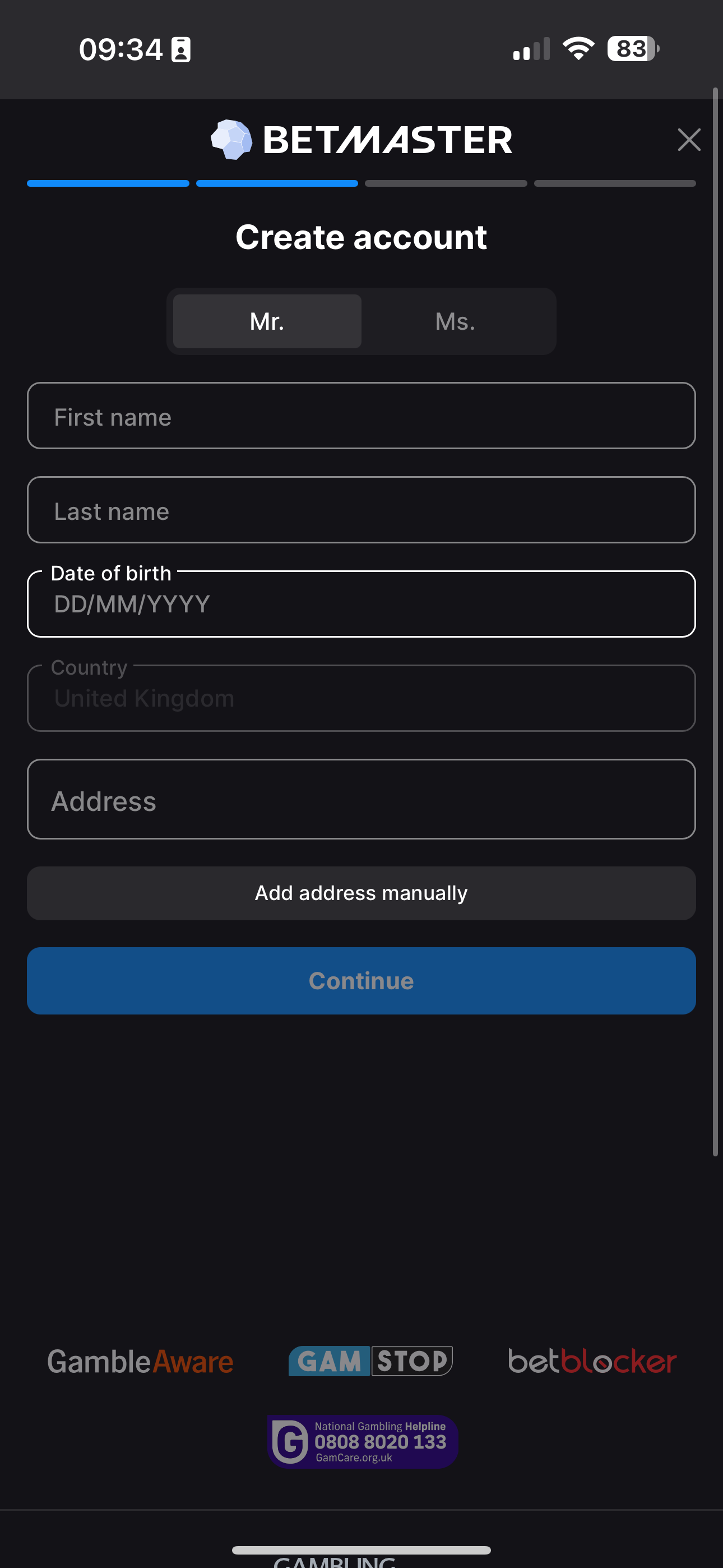This screenshot has height=1568, width=723.
Task: Select the second step in progress bar
Action: coord(277,183)
